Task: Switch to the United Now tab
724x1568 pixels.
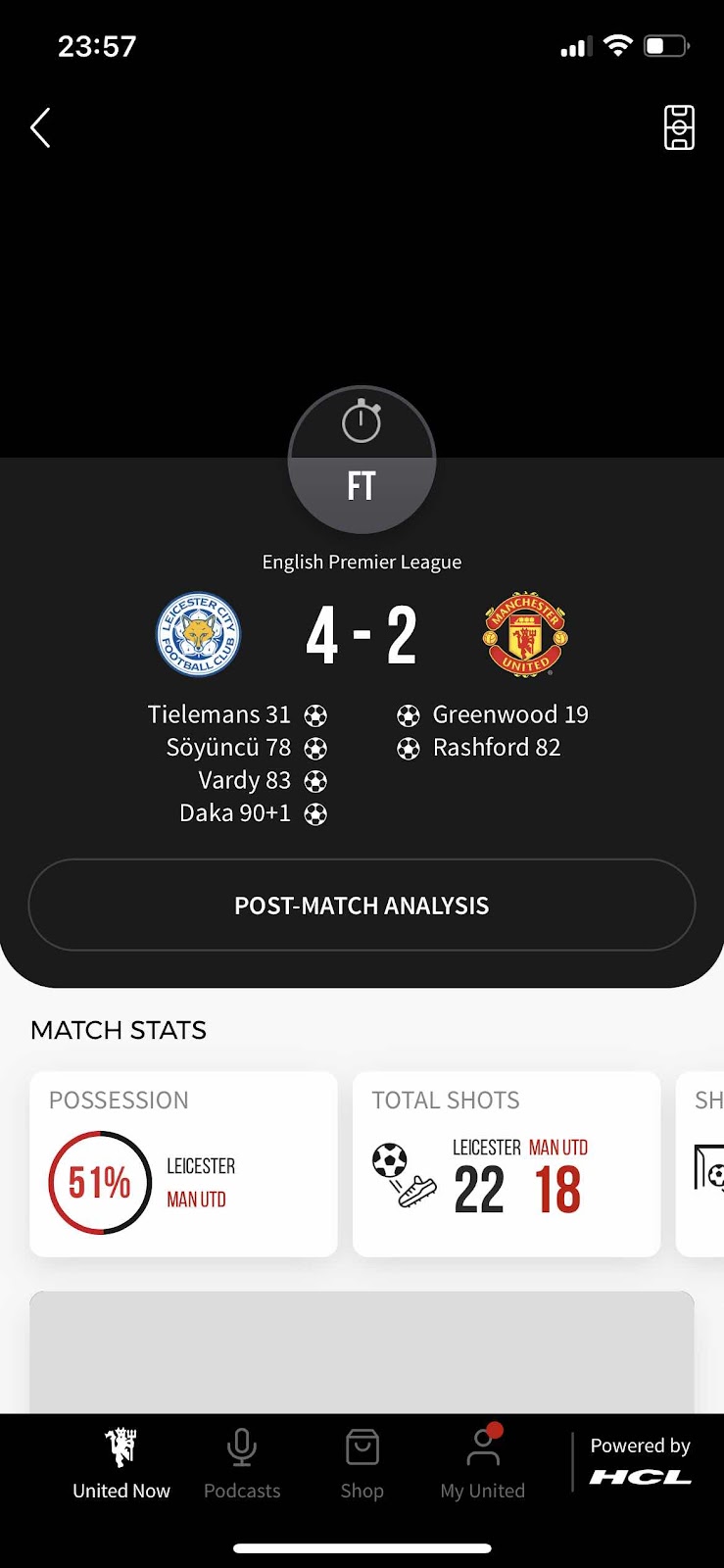Action: pyautogui.click(x=121, y=1464)
